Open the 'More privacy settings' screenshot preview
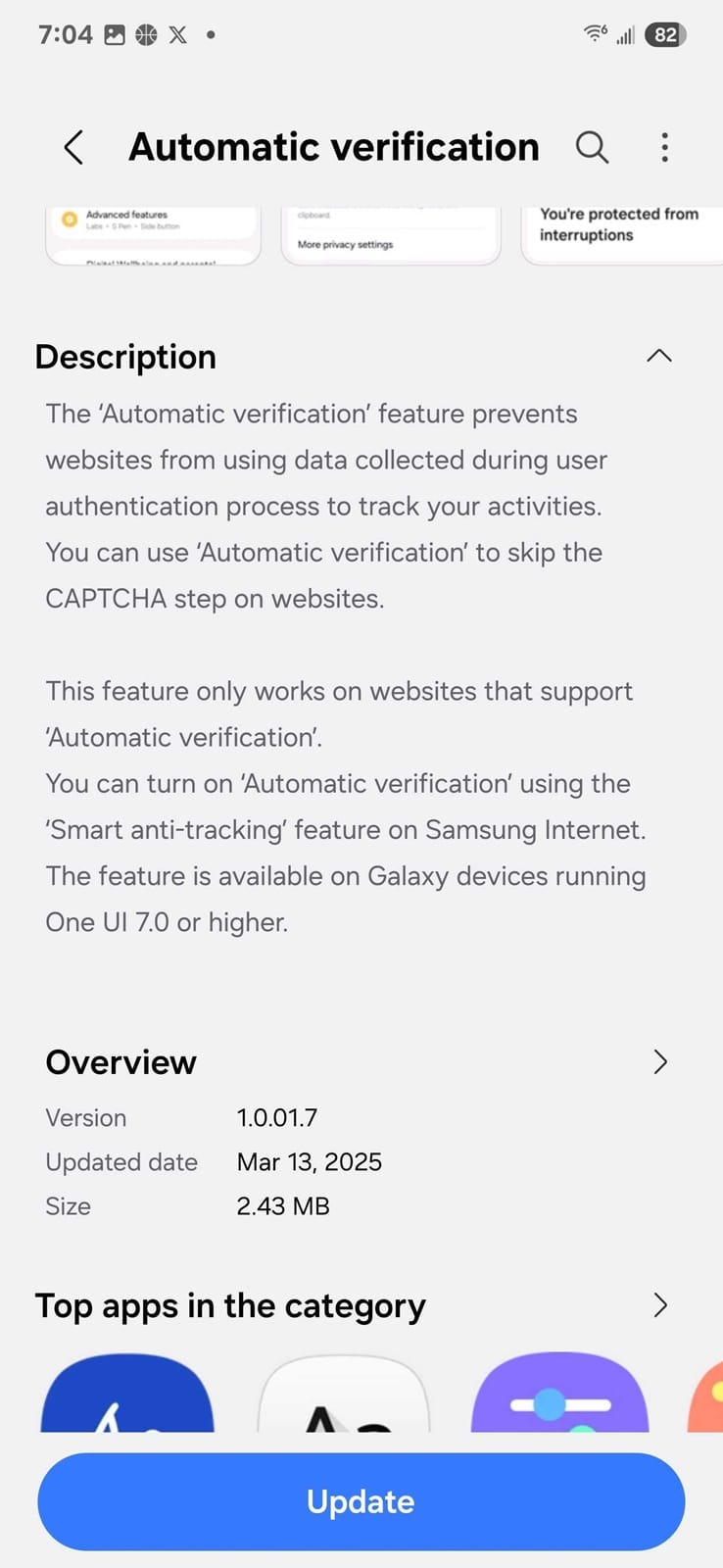 point(391,234)
